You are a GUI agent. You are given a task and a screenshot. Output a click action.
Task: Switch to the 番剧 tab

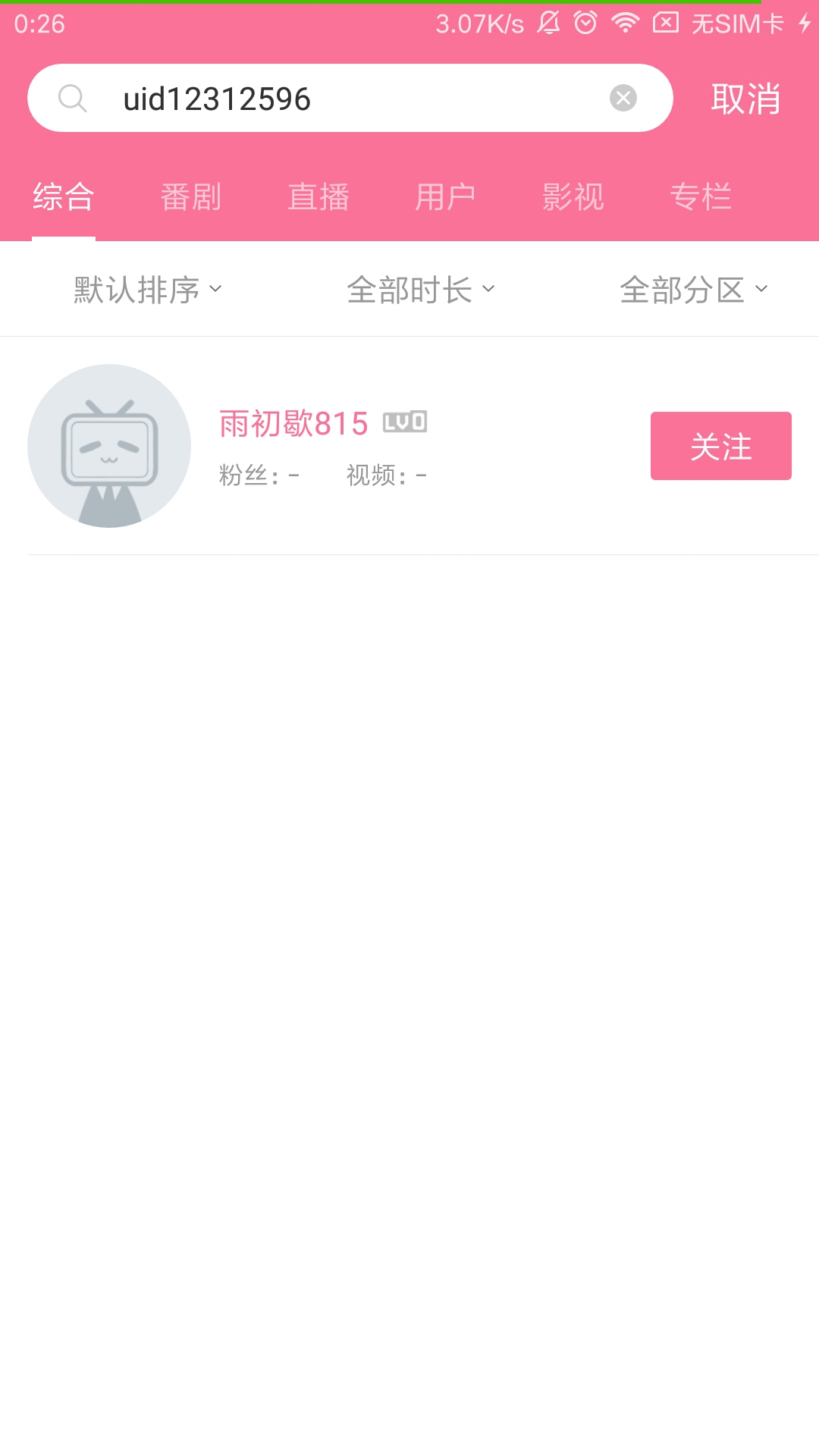190,197
